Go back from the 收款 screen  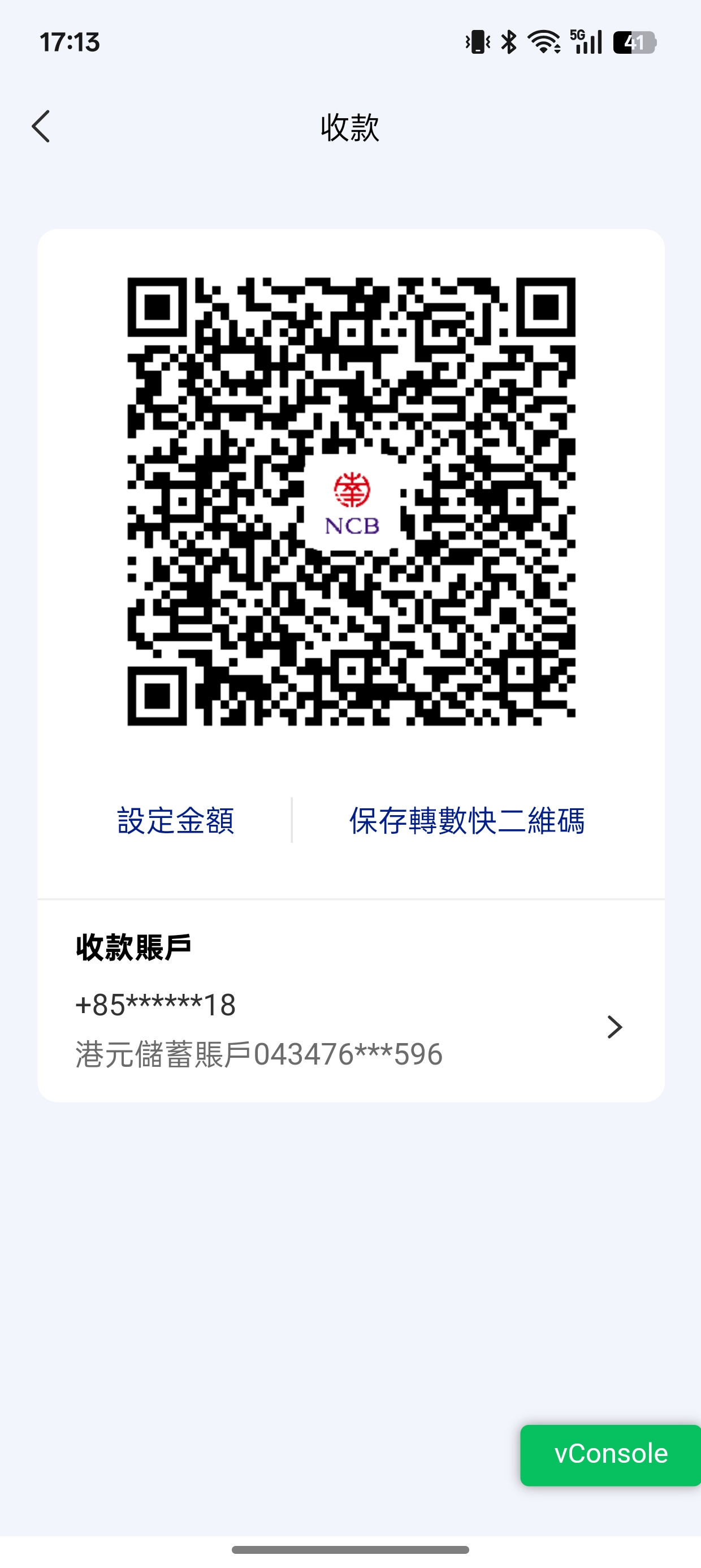[x=41, y=127]
